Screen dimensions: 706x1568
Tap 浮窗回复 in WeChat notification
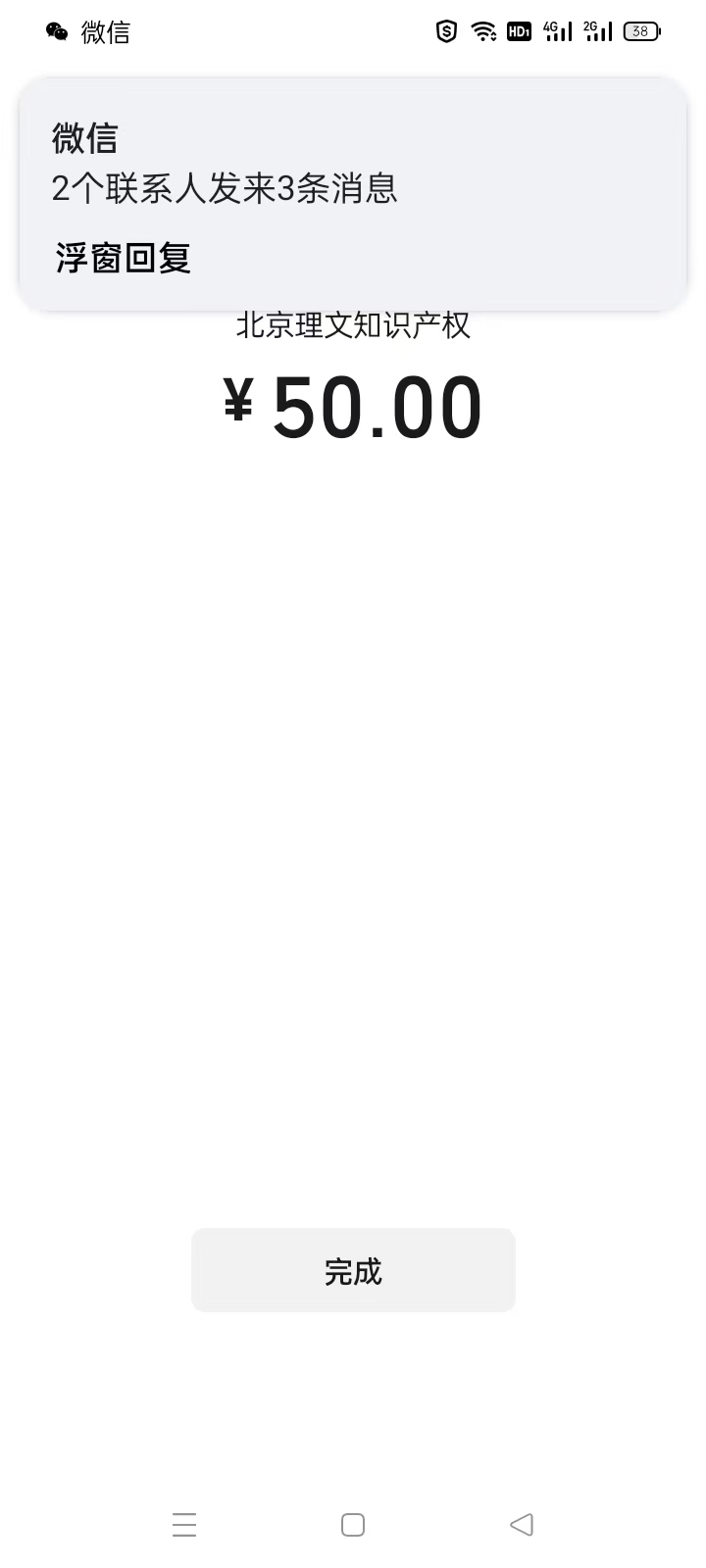(x=124, y=259)
